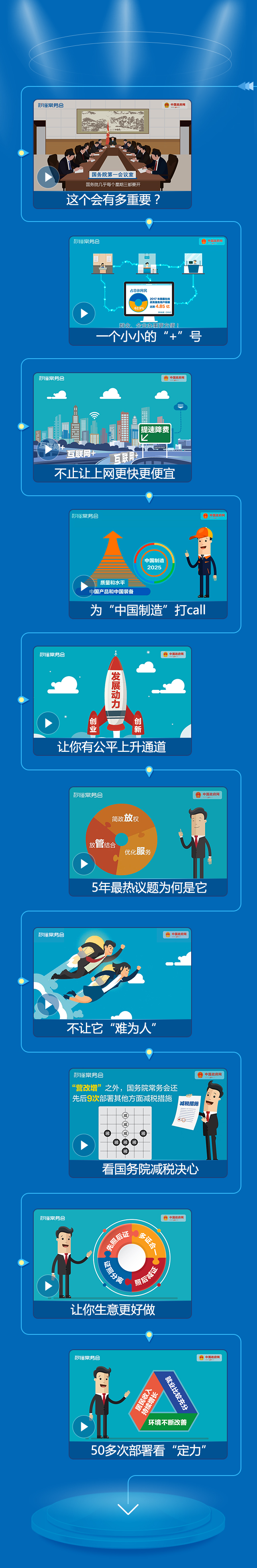Open the video 一个小小的“+”号
The width and height of the screenshot is (257, 1568).
click(x=84, y=314)
